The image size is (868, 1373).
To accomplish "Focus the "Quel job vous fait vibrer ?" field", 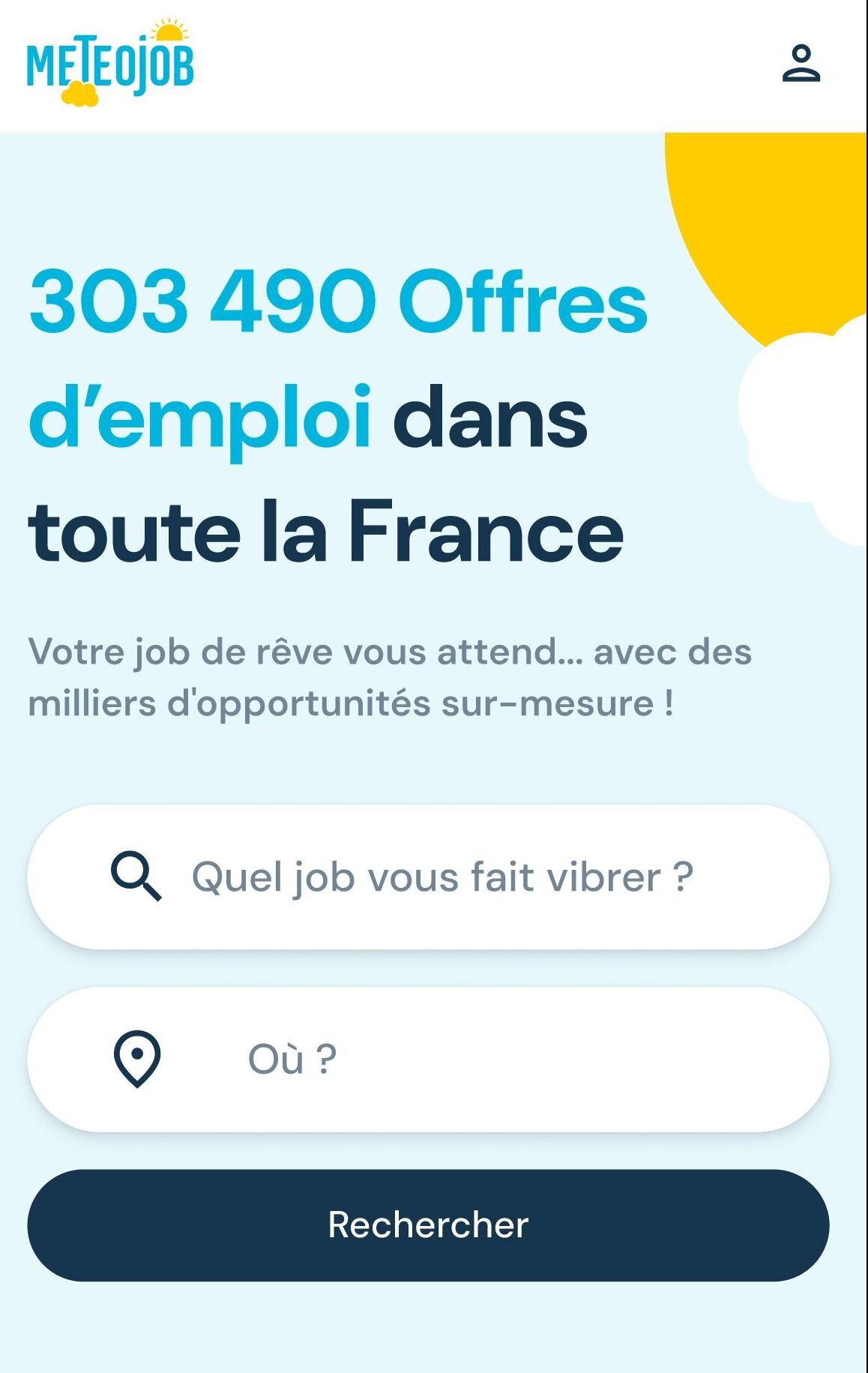I will click(442, 877).
